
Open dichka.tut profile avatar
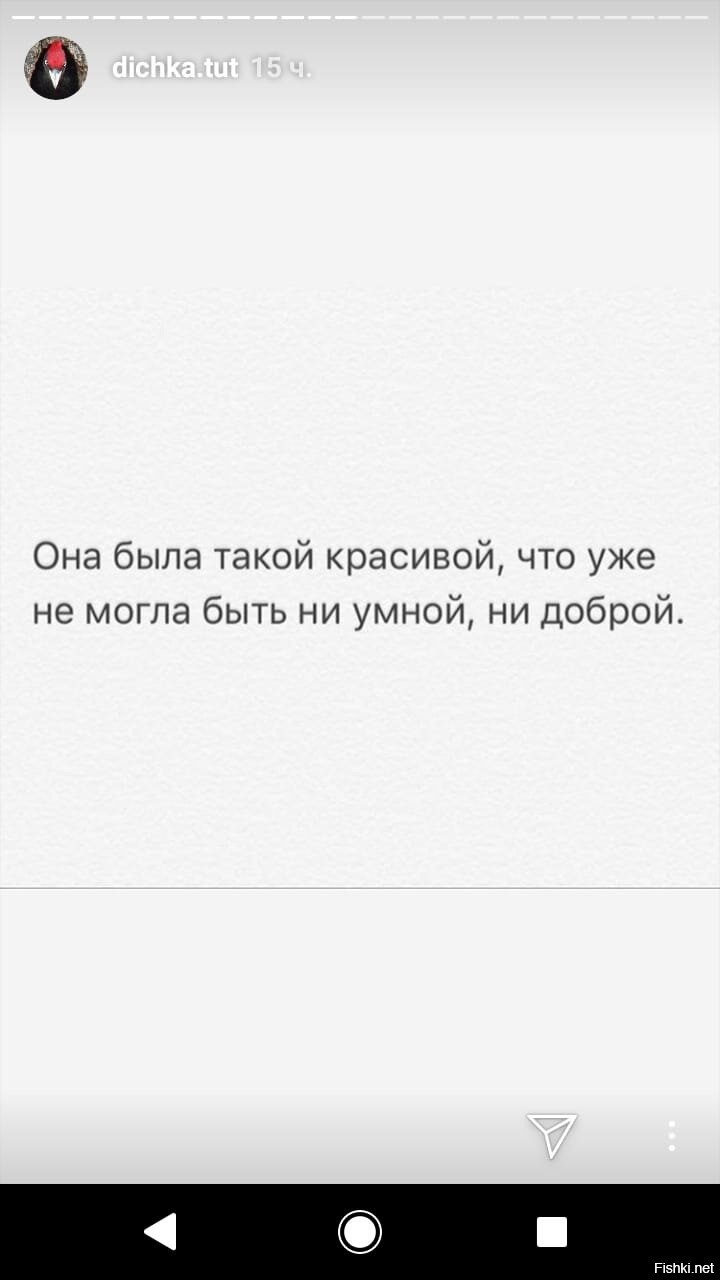(x=56, y=68)
